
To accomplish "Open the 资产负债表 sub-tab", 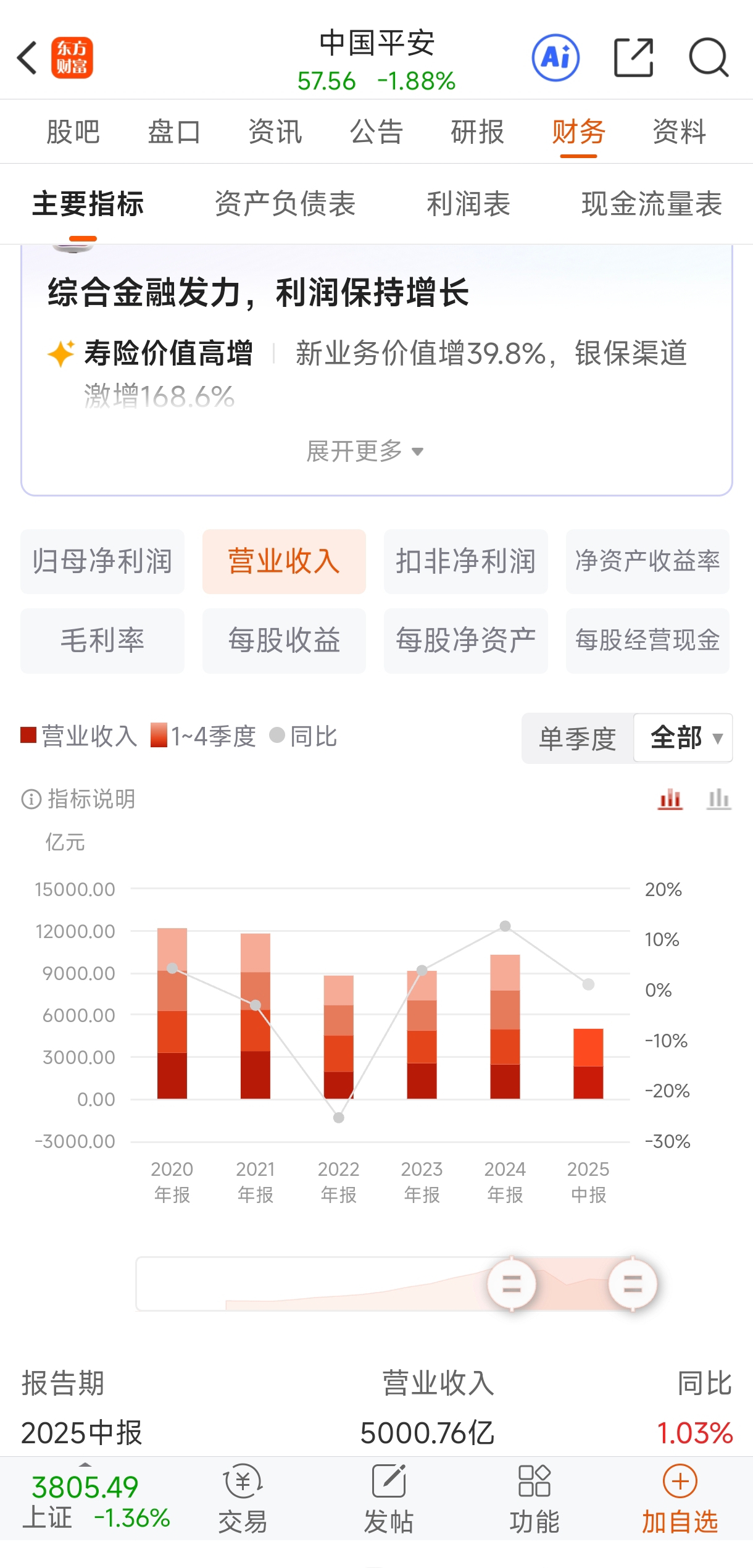I will point(285,204).
